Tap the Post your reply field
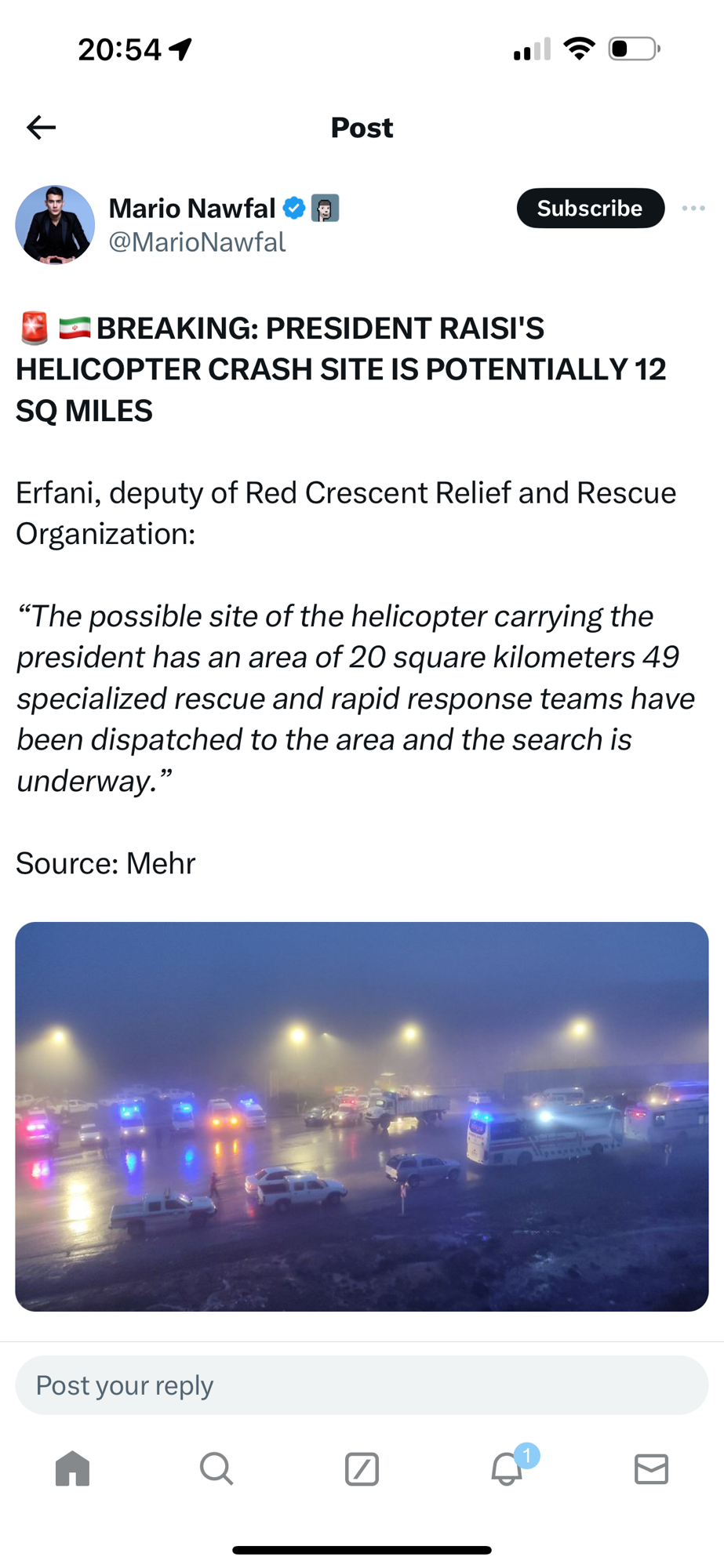724x1568 pixels. tap(362, 1385)
